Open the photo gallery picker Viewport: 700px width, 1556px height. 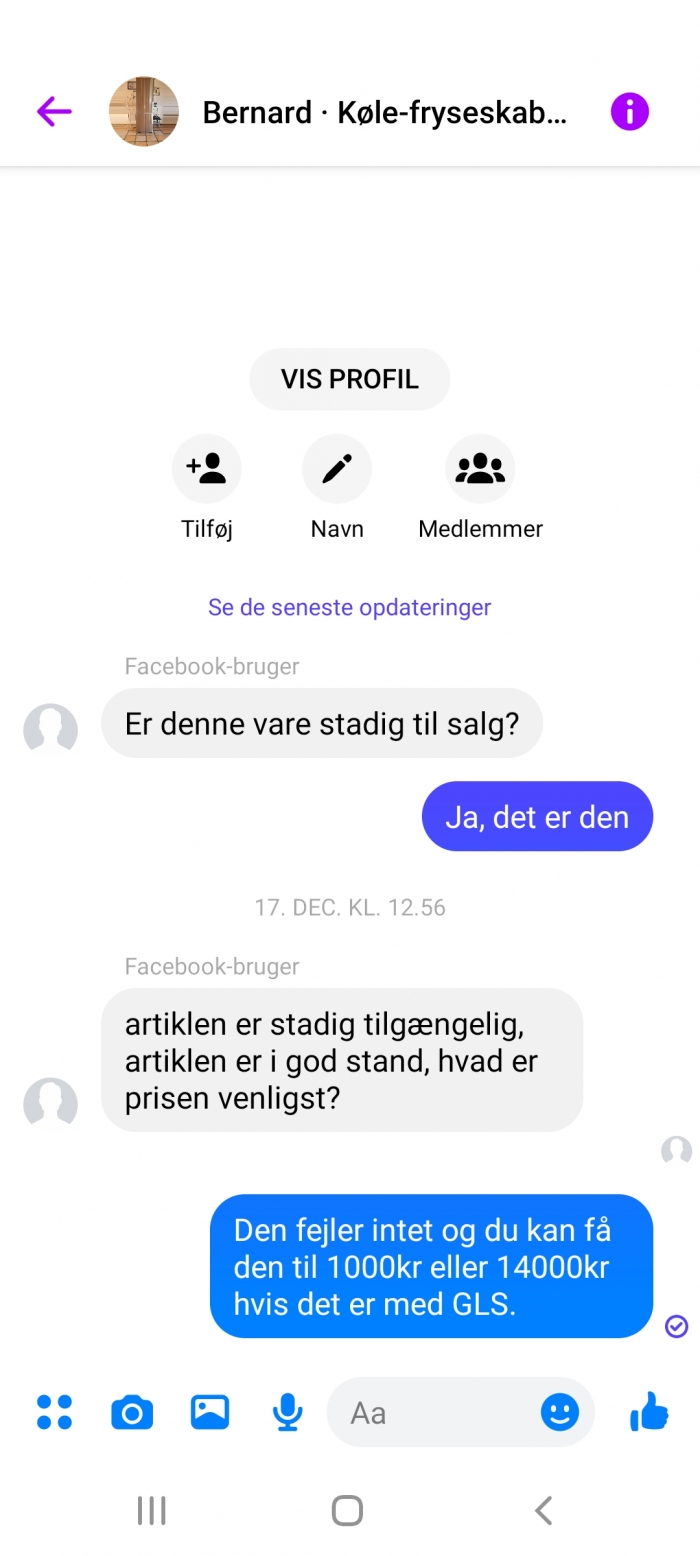(210, 1412)
